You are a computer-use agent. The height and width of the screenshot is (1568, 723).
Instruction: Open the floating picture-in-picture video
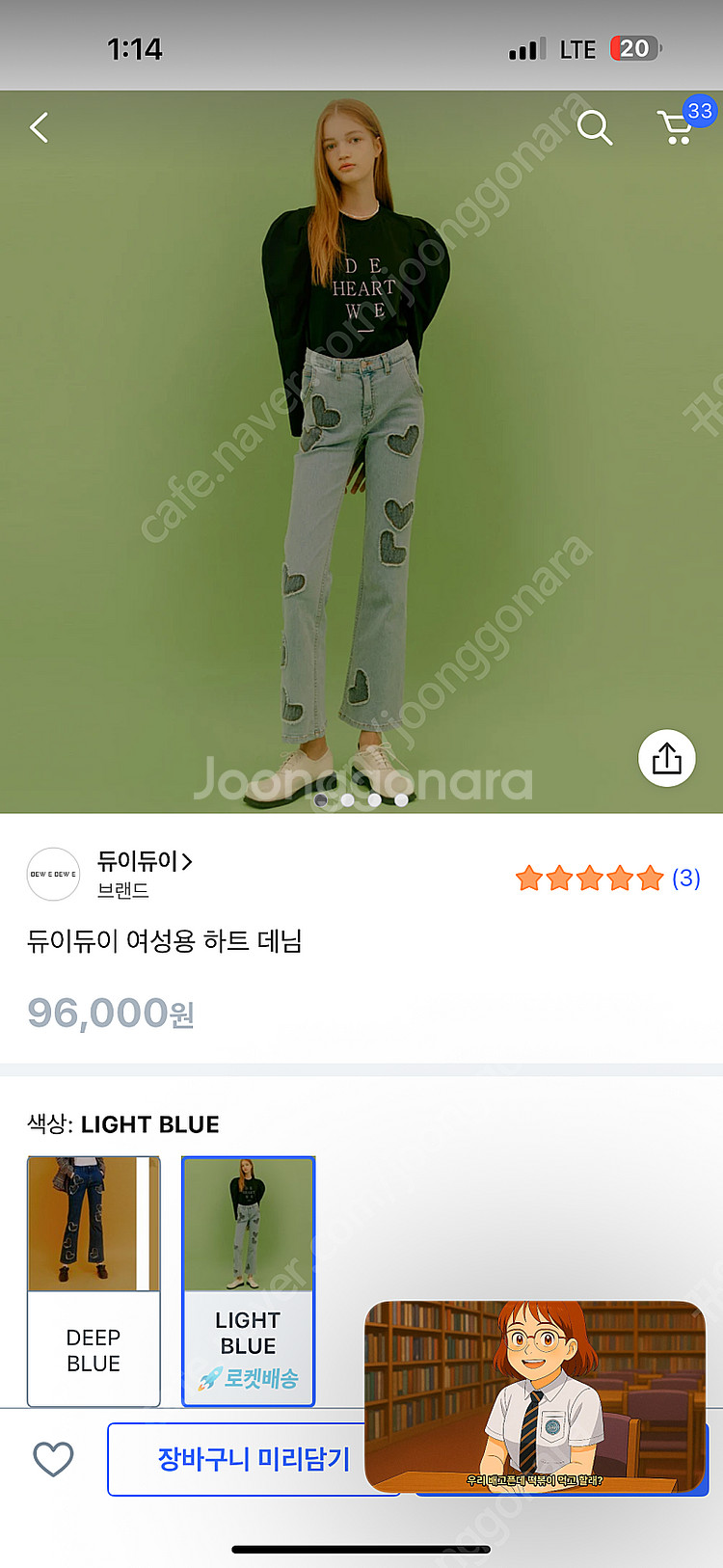tap(535, 1396)
